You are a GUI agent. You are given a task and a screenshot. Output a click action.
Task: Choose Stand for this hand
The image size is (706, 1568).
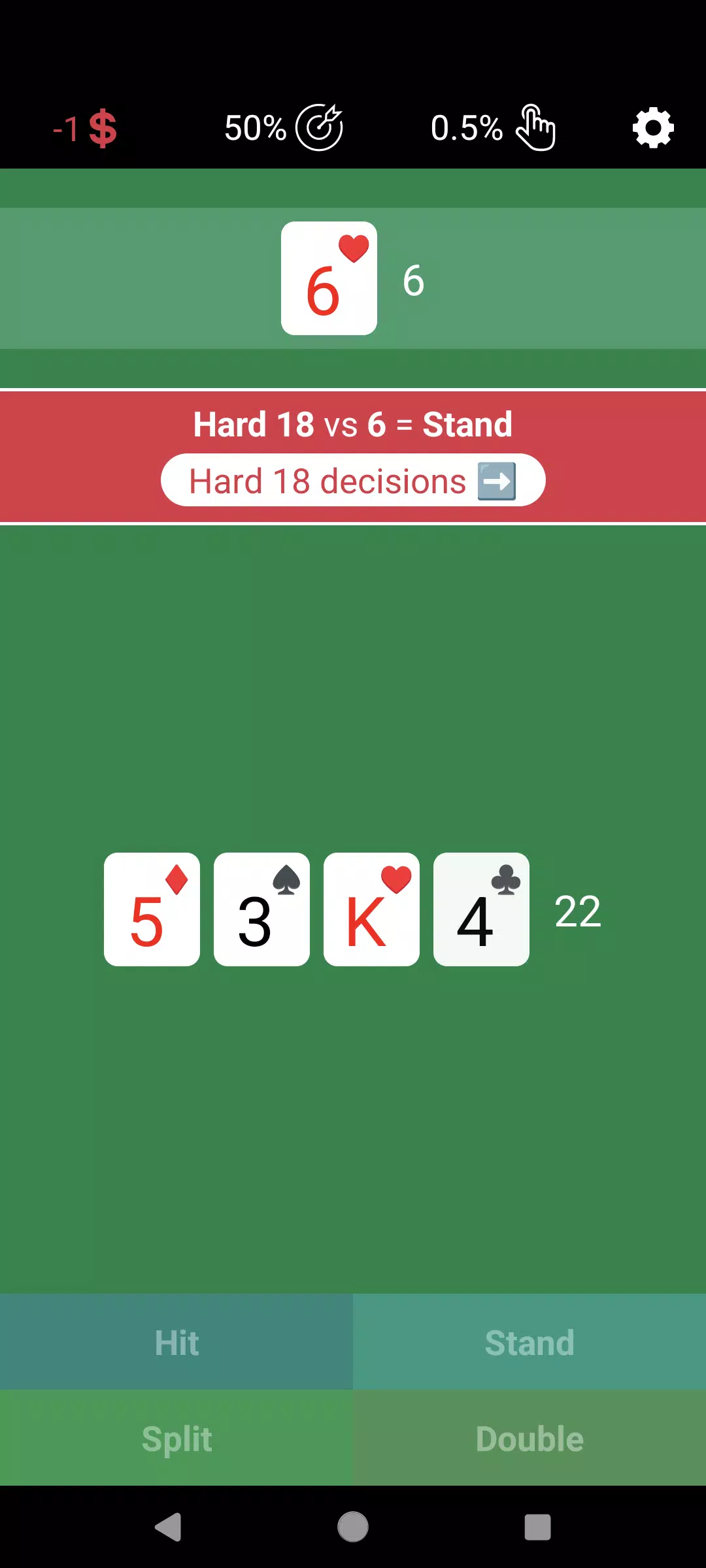[x=529, y=1342]
